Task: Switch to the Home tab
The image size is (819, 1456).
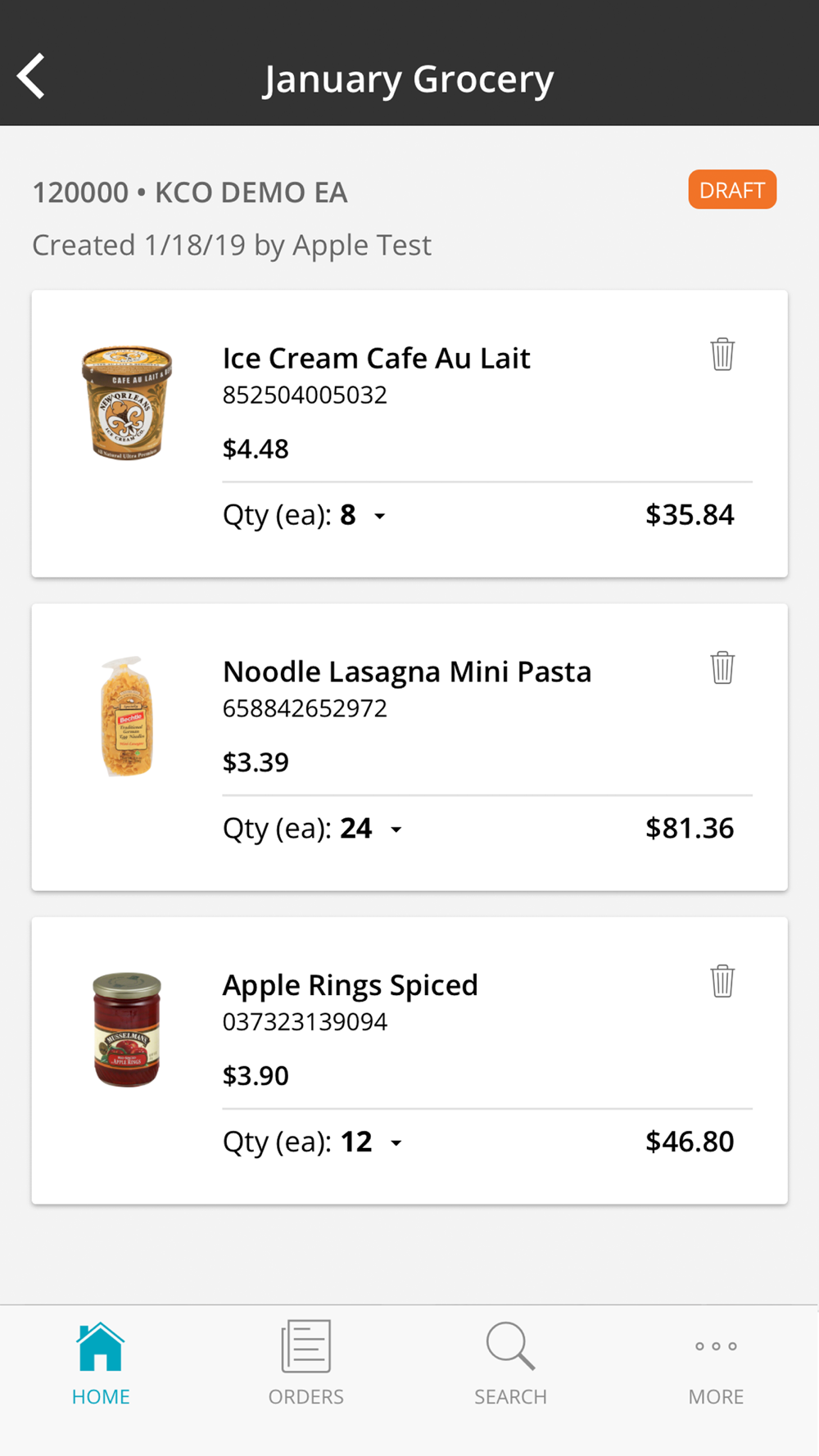Action: click(x=101, y=1364)
